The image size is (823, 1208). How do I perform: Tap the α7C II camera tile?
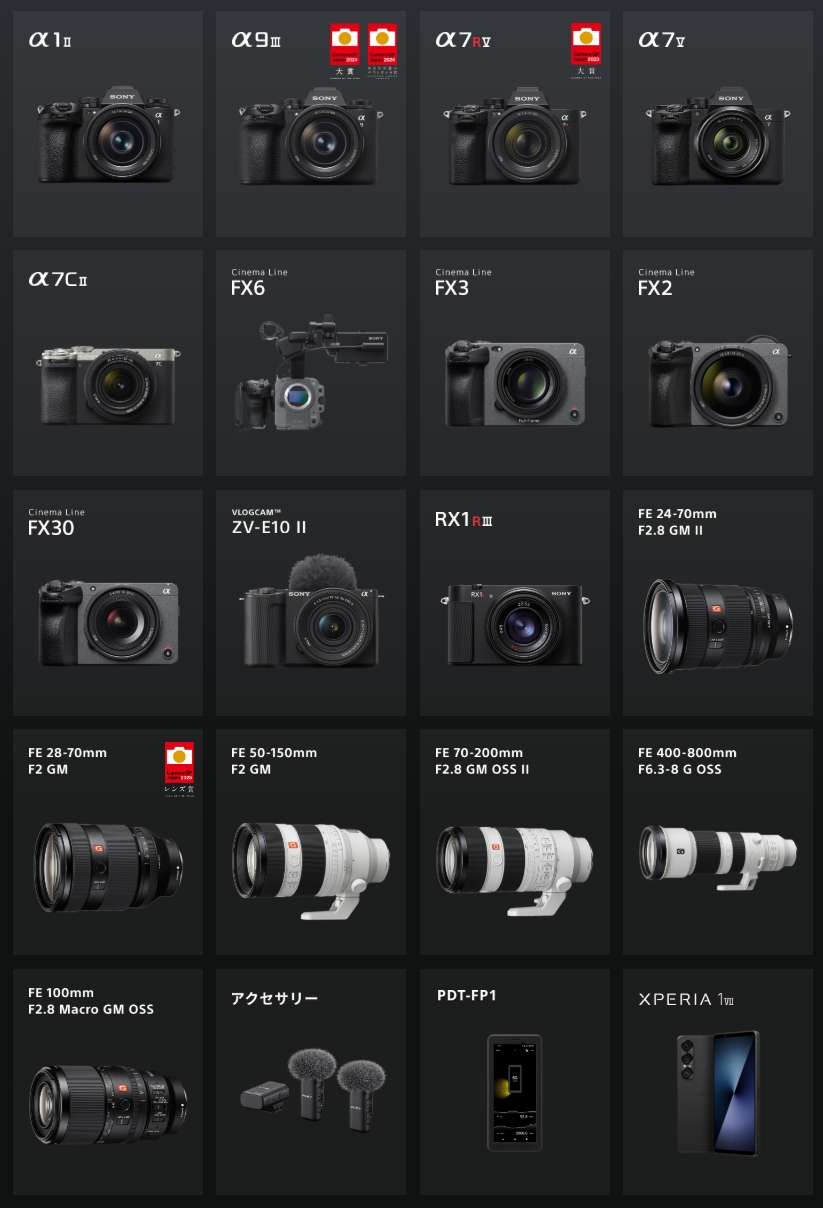coord(108,364)
